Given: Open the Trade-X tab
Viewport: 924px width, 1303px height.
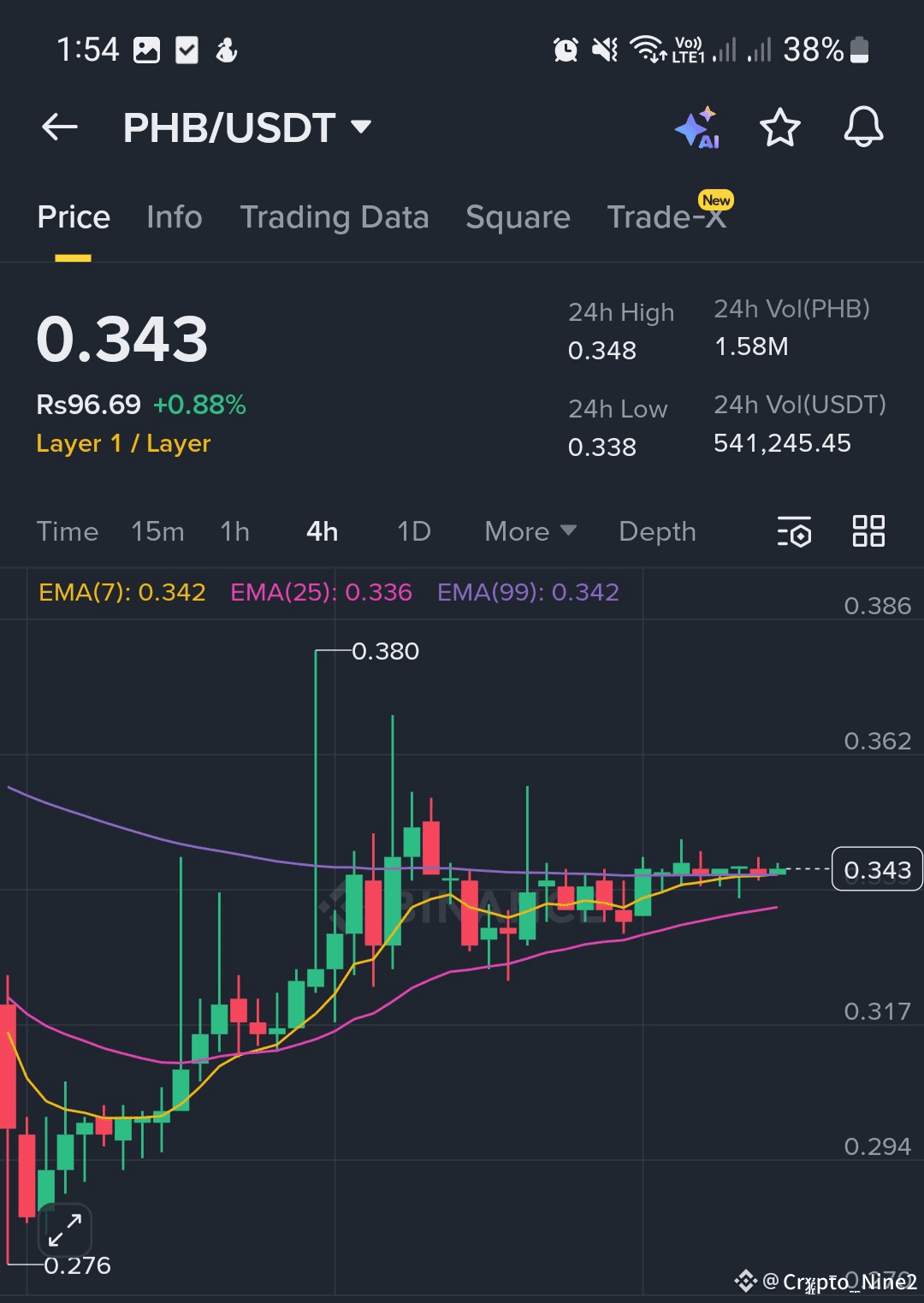Looking at the screenshot, I should (666, 217).
